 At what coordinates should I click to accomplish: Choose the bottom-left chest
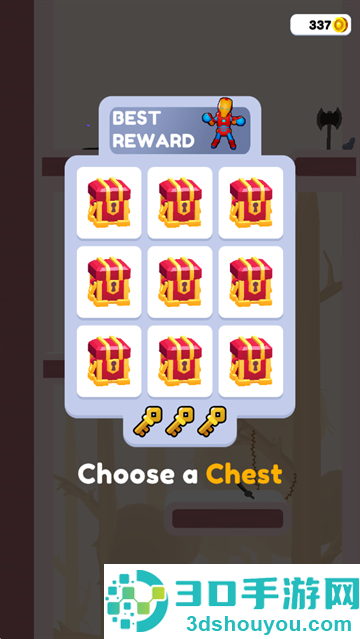[x=109, y=361]
